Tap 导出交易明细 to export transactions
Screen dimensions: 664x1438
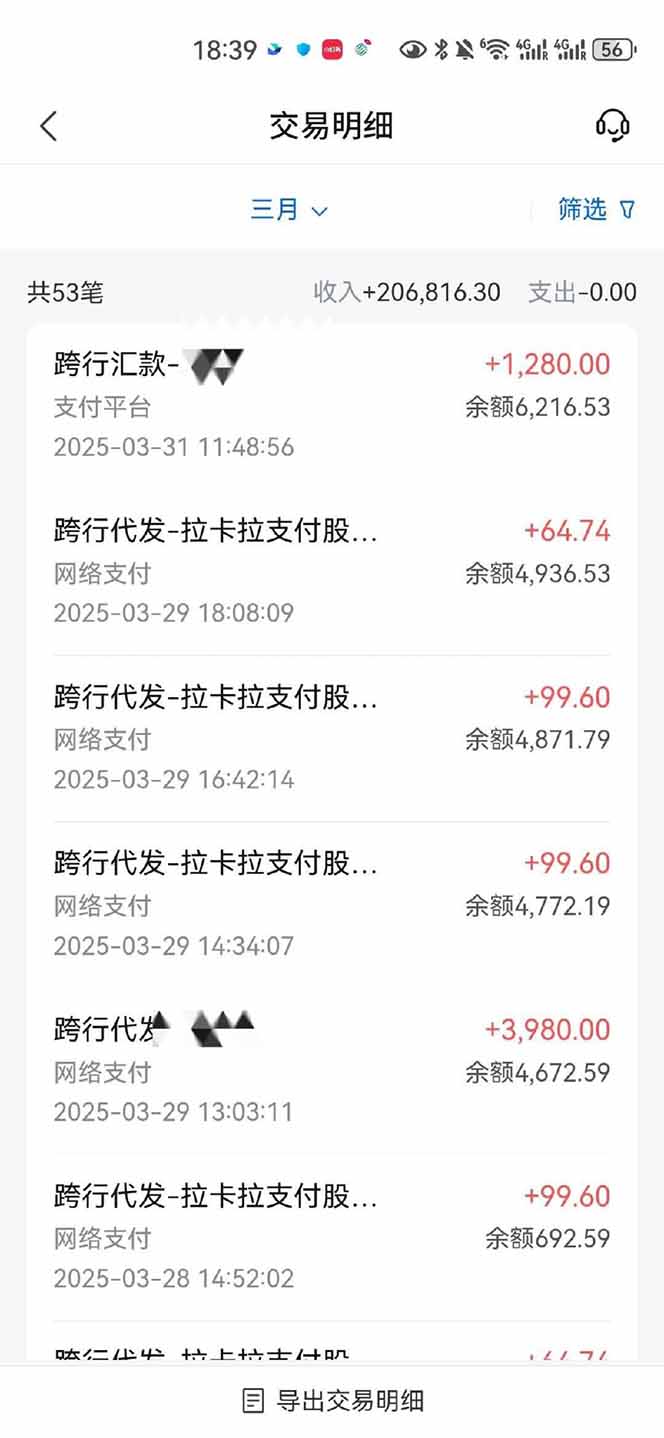333,1400
